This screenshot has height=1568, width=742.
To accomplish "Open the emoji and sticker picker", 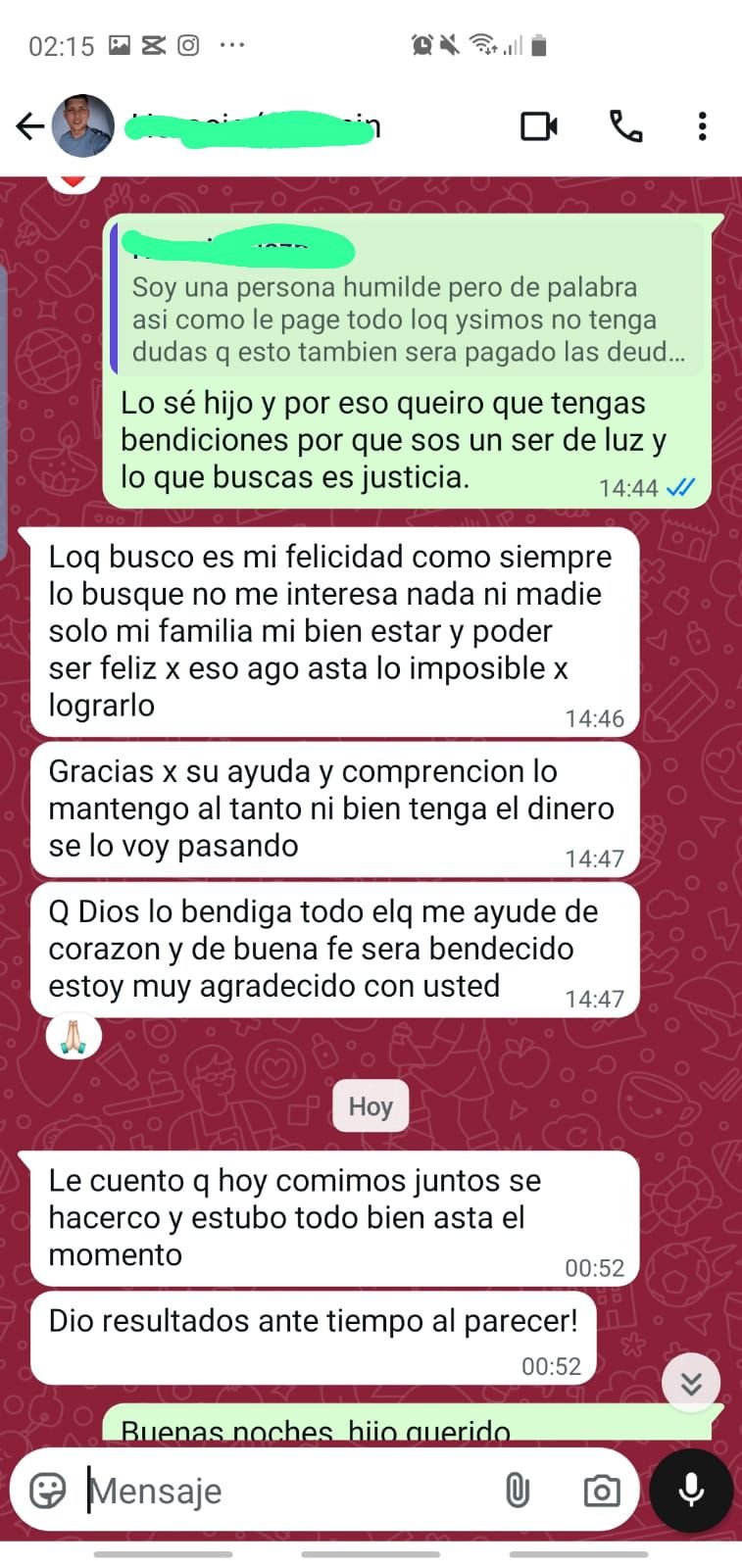I will pos(47,1491).
